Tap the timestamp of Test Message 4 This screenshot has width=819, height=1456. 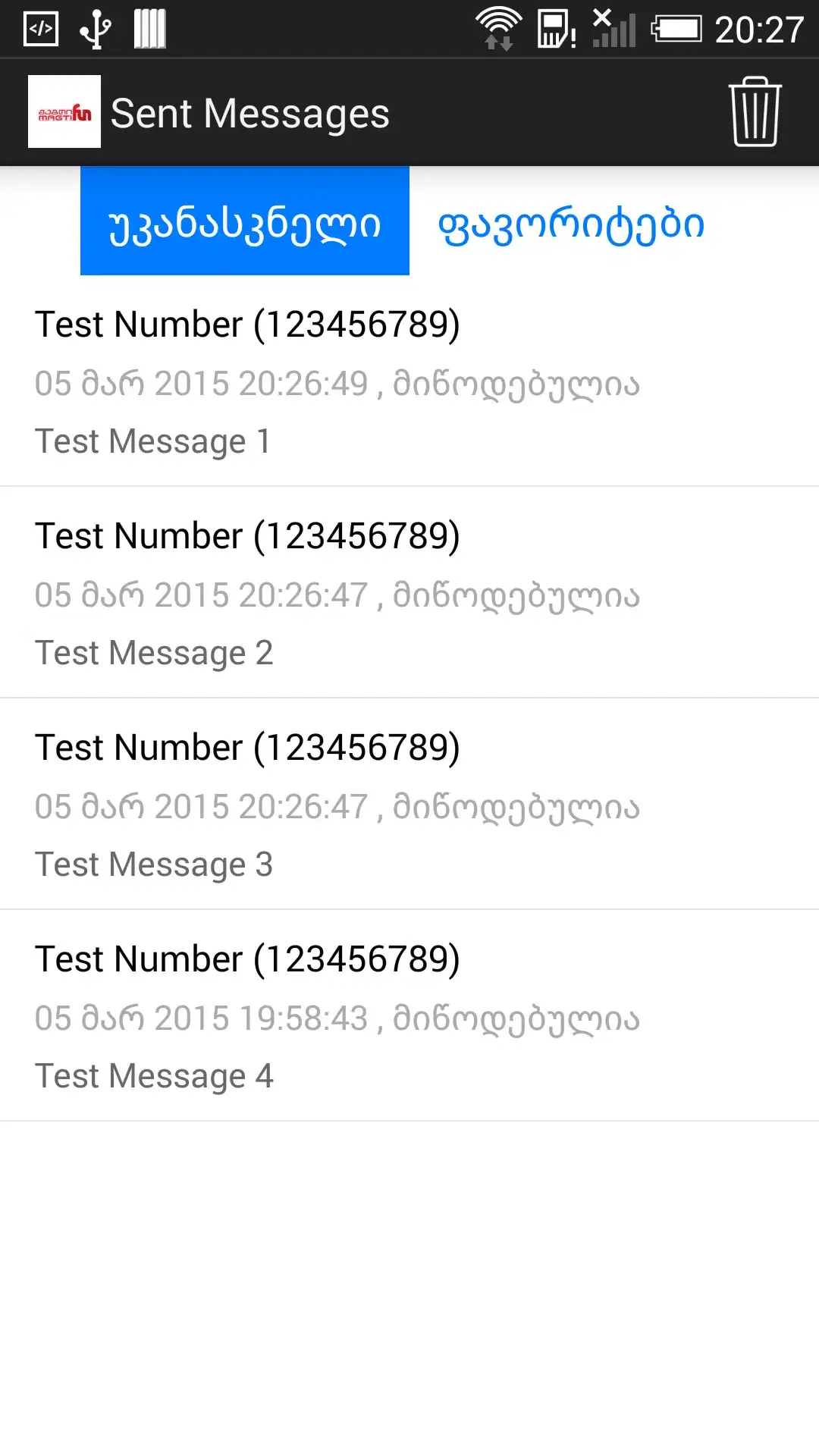[337, 1018]
